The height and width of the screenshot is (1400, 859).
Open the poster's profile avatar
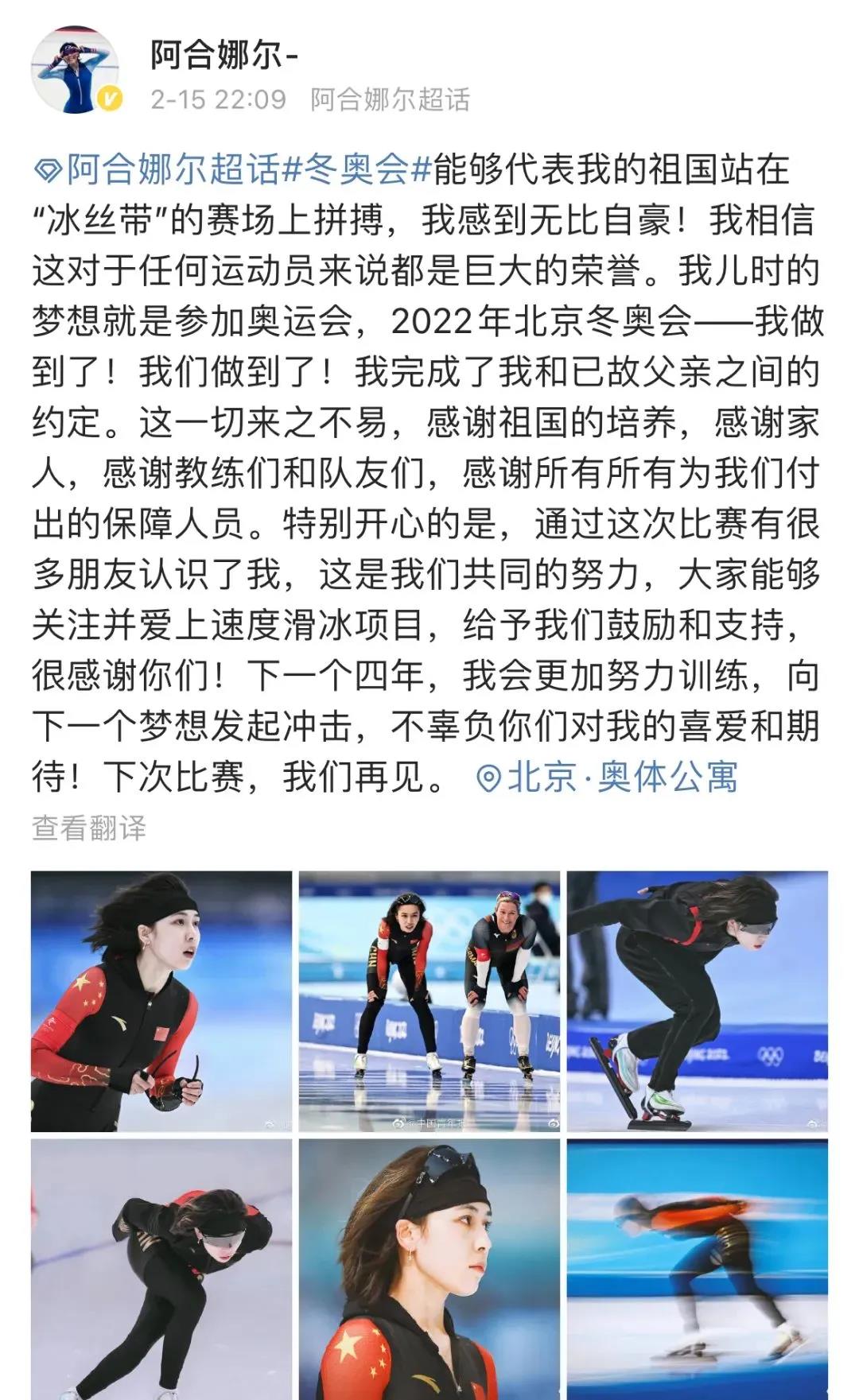pos(75,72)
